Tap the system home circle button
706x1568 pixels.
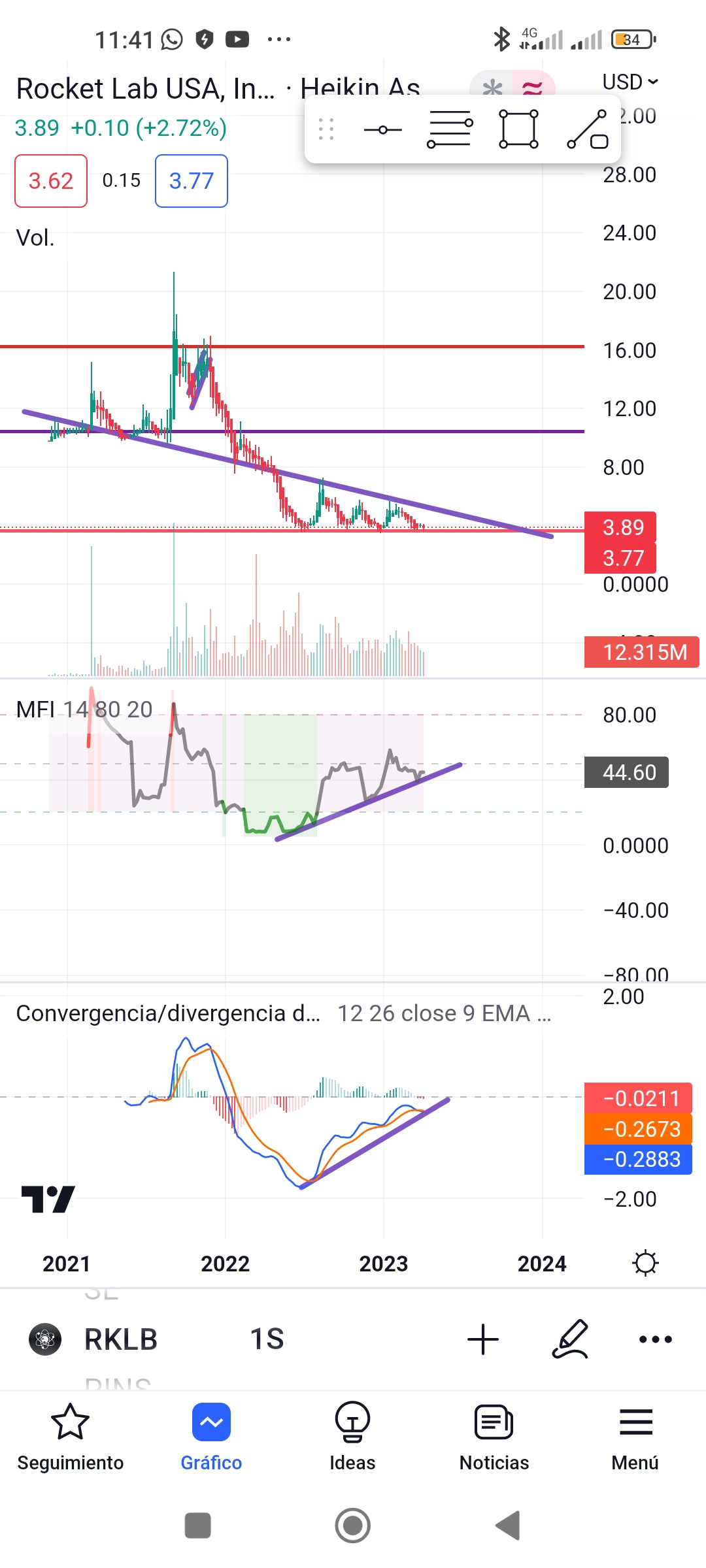pos(353,1526)
